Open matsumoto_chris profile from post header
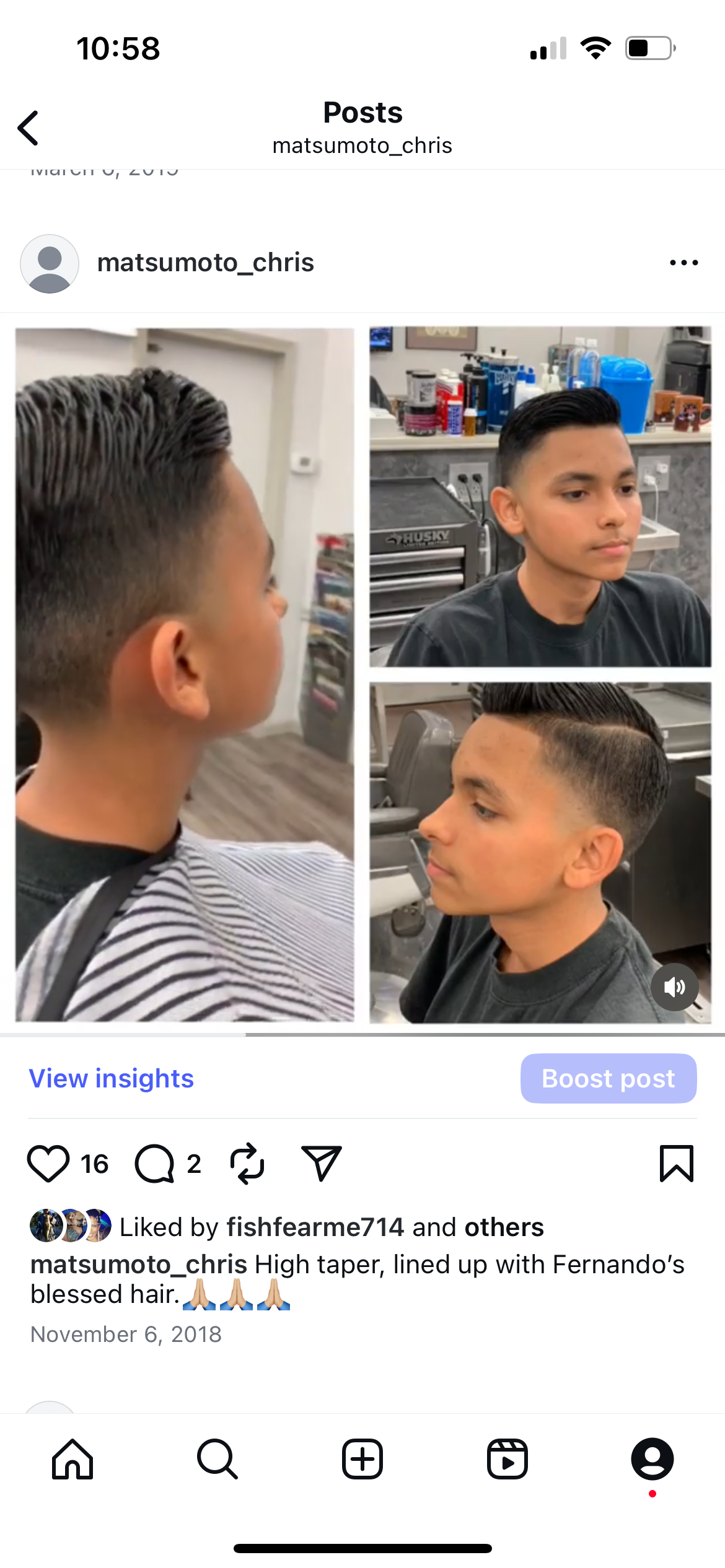 pos(205,263)
